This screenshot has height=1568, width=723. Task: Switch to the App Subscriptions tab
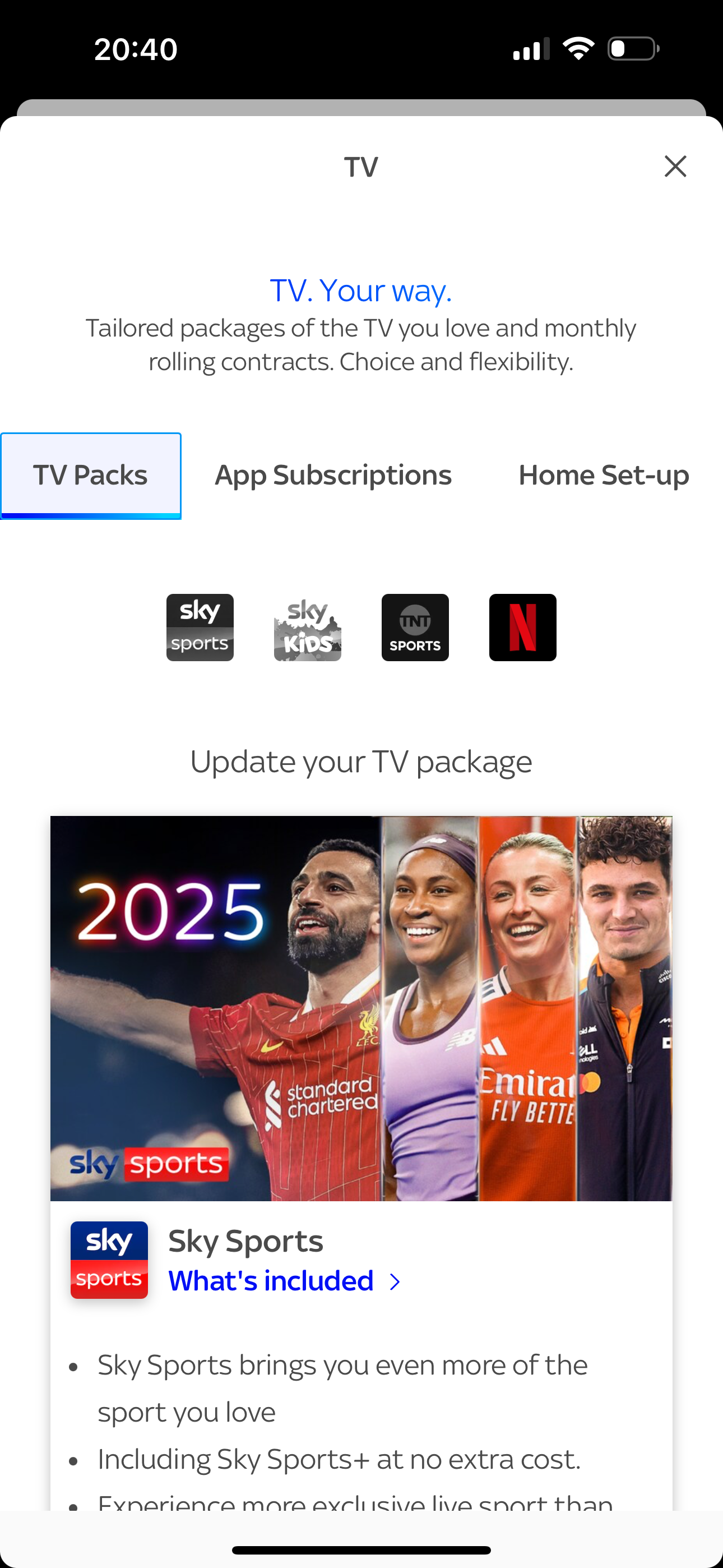332,475
